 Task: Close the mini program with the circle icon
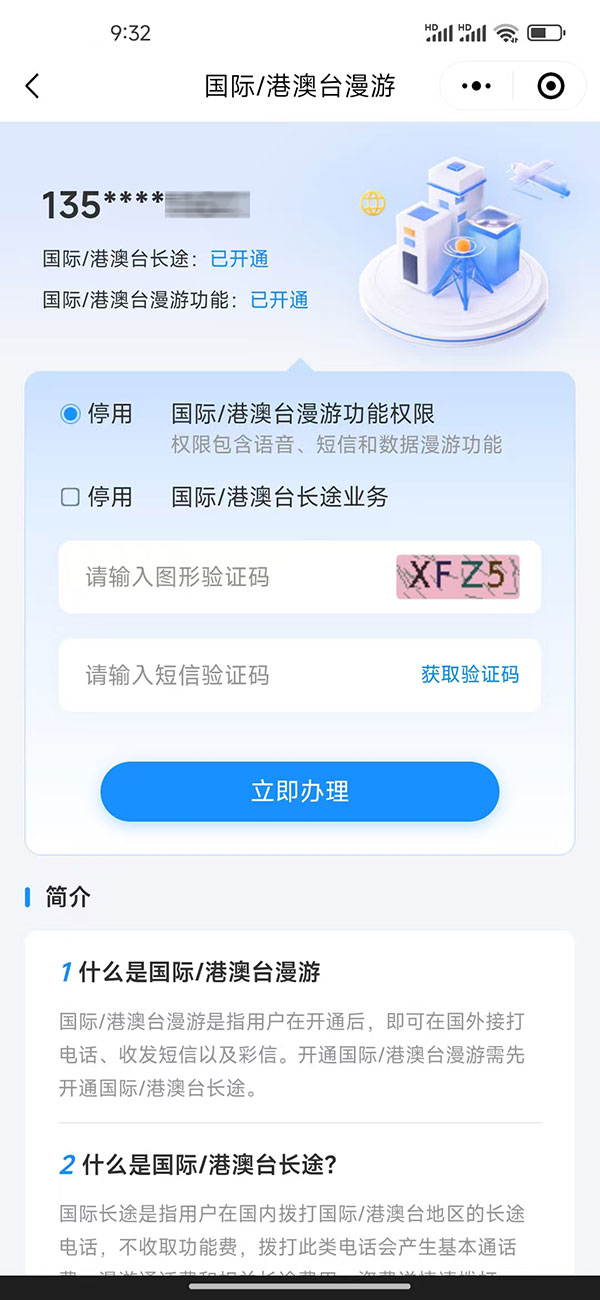pos(551,86)
